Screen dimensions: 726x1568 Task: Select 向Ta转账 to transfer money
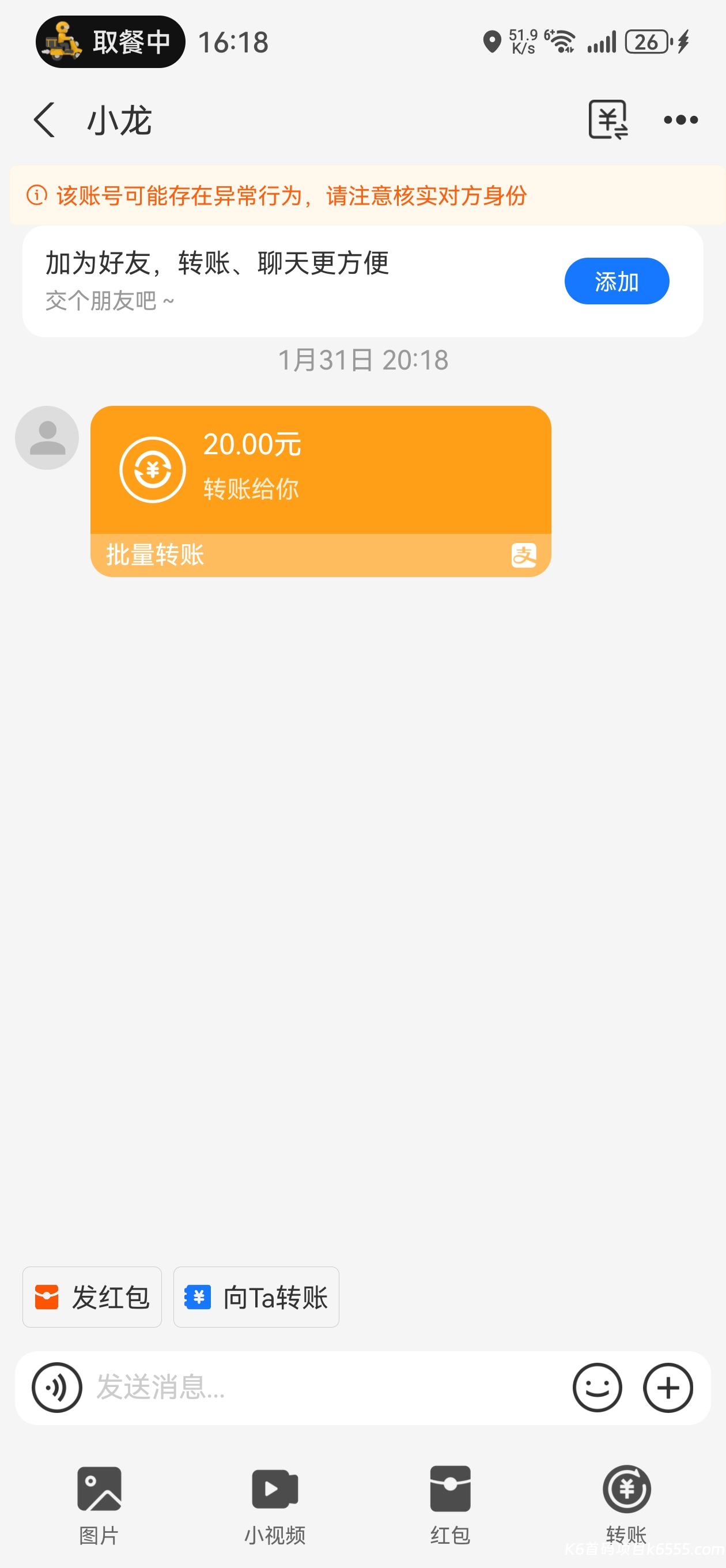tap(256, 1297)
